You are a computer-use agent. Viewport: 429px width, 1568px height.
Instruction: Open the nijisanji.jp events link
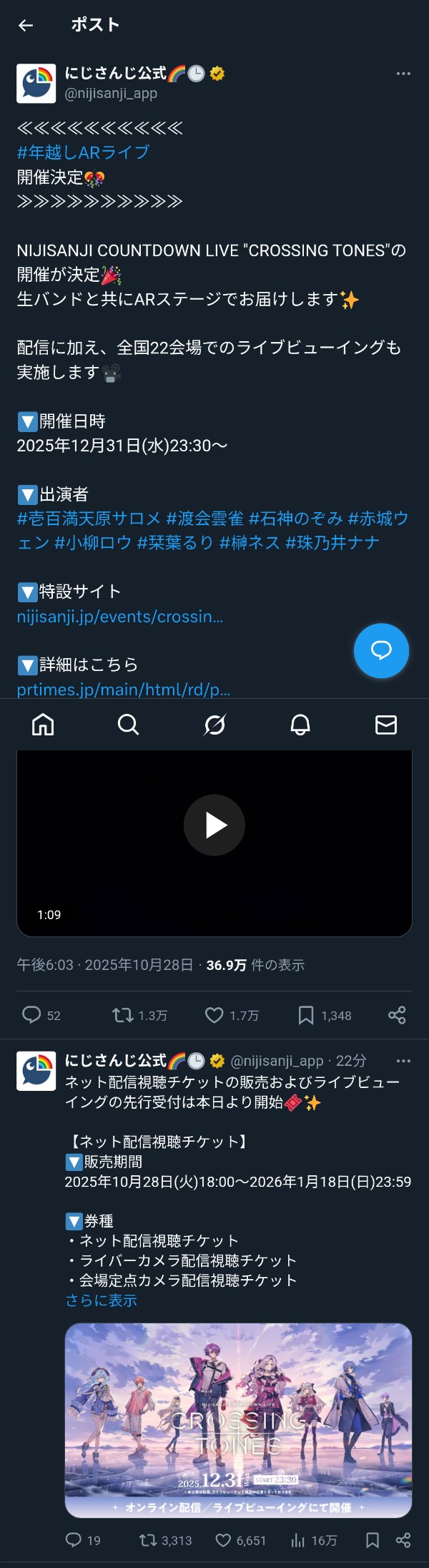(120, 617)
